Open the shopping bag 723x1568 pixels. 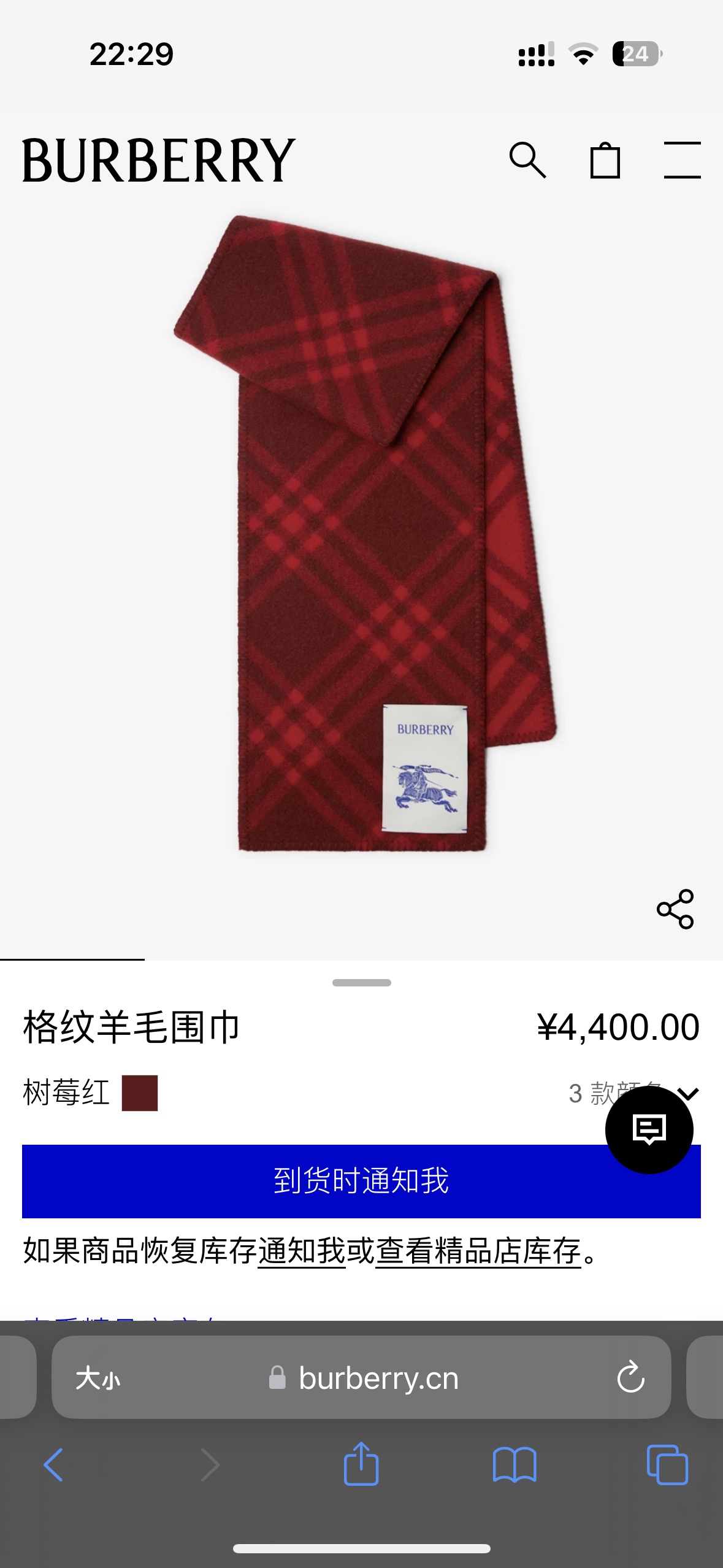pyautogui.click(x=605, y=160)
